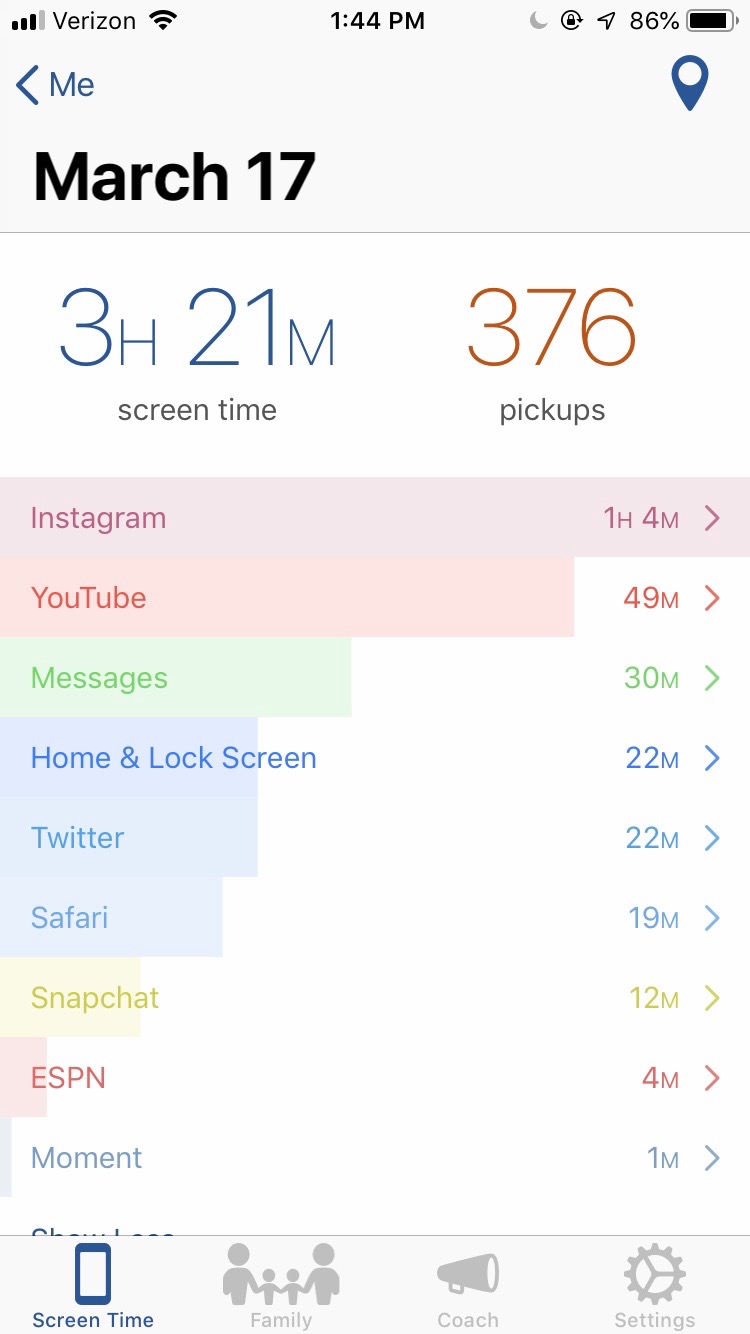750x1334 pixels.
Task: Open the Messages usage row
Action: coord(375,678)
